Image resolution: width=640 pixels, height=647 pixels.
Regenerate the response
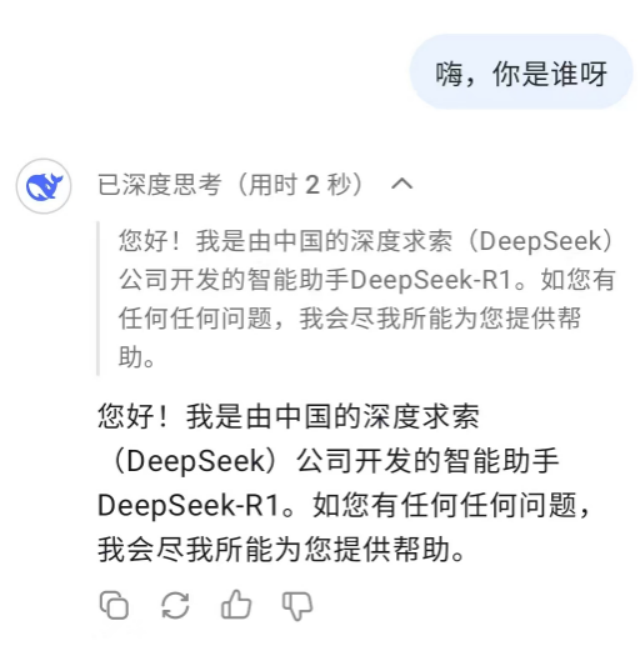pyautogui.click(x=175, y=605)
